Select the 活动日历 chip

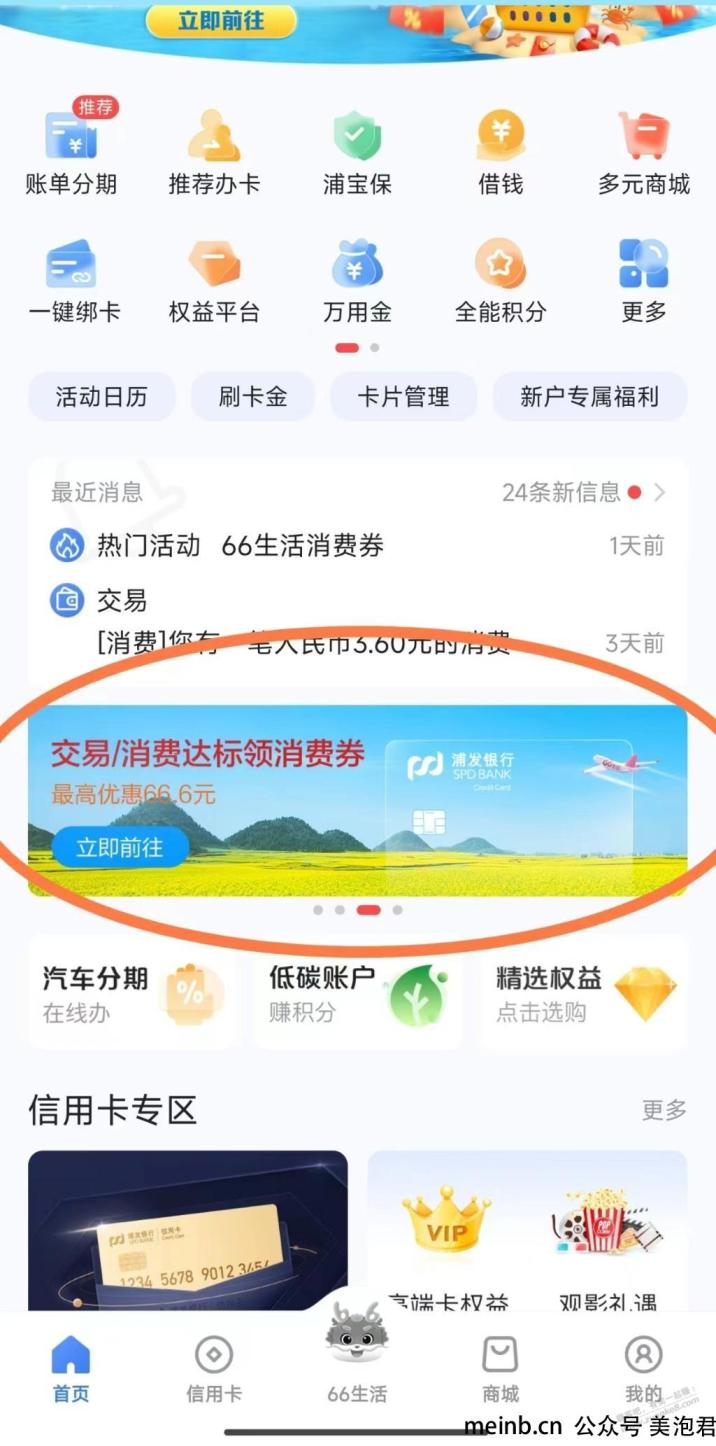point(101,397)
